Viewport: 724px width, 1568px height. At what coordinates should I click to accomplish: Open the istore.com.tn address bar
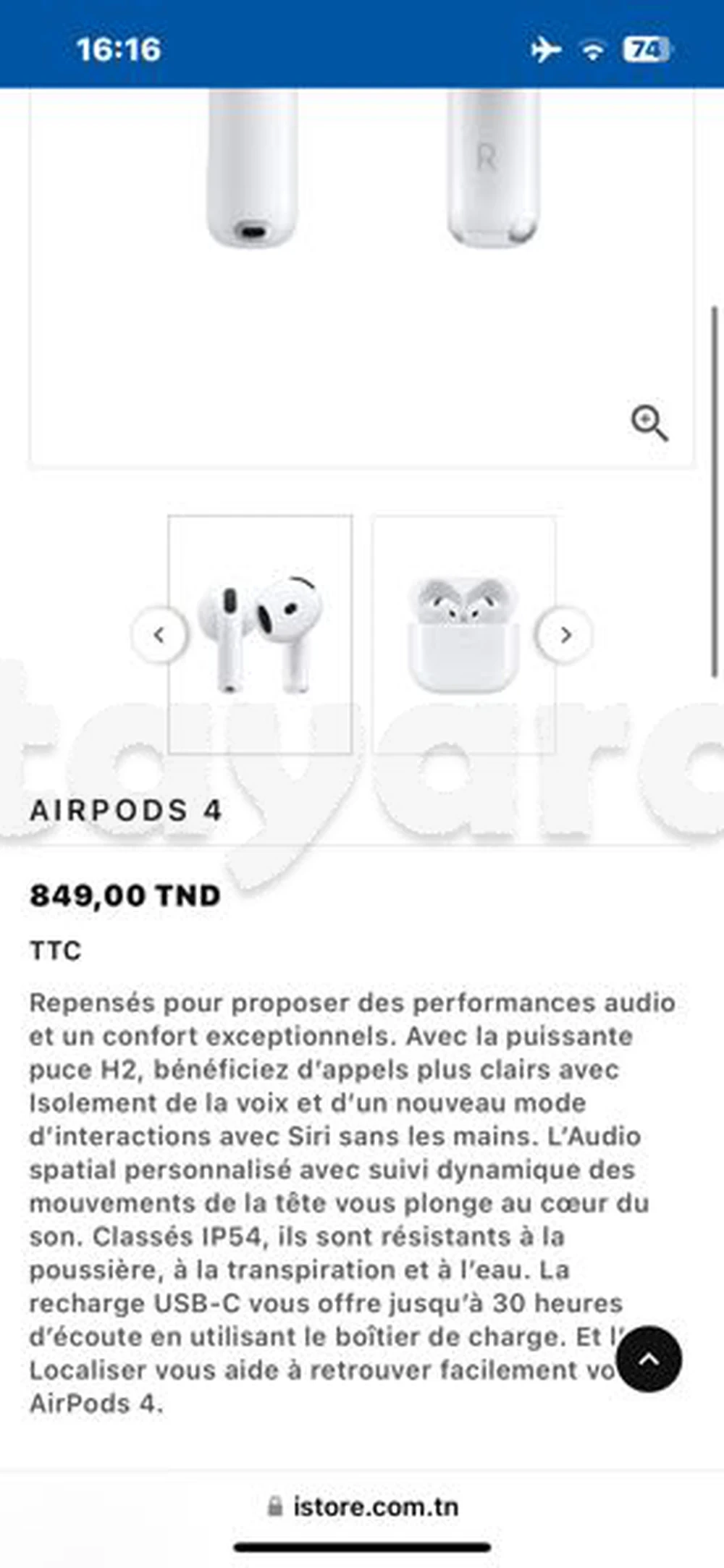point(364,1506)
